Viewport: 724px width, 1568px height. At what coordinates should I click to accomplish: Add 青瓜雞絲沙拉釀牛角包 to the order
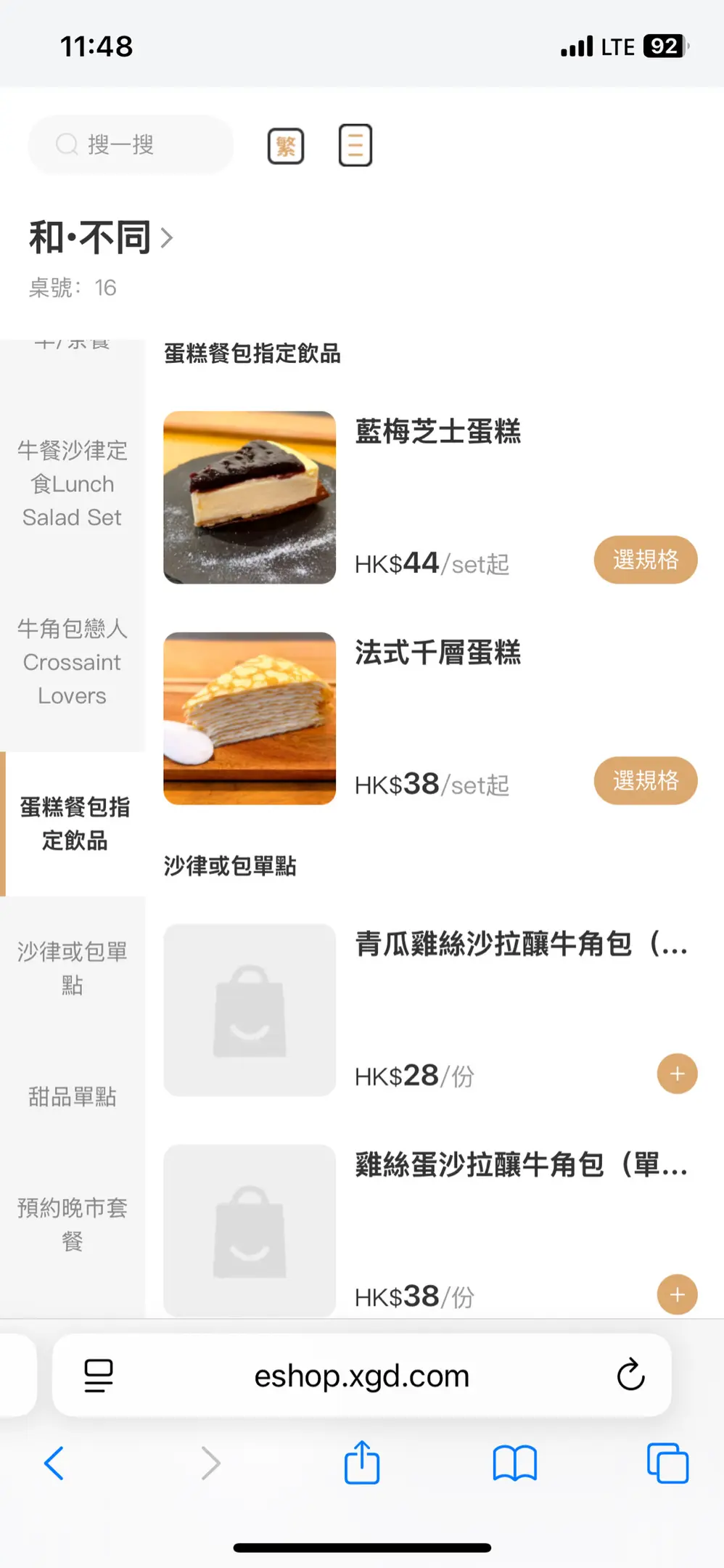coord(677,1074)
